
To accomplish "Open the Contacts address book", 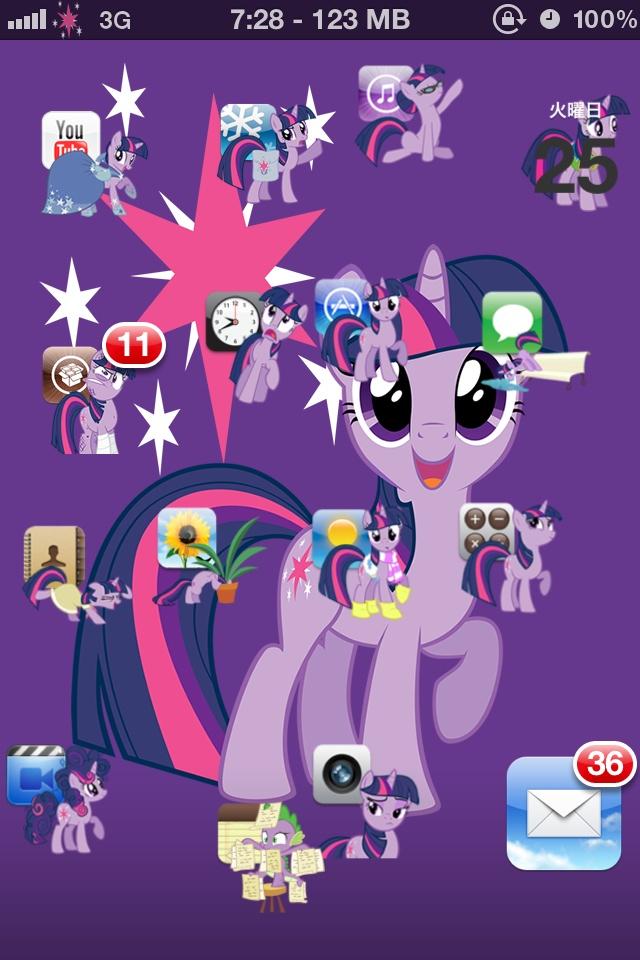I will (x=54, y=555).
